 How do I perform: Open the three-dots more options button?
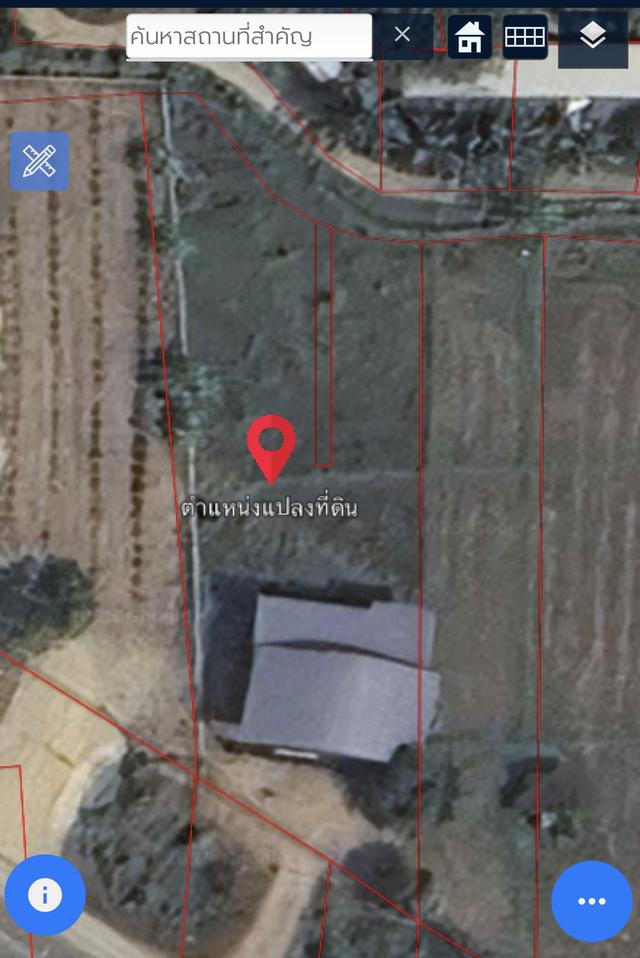(x=591, y=900)
